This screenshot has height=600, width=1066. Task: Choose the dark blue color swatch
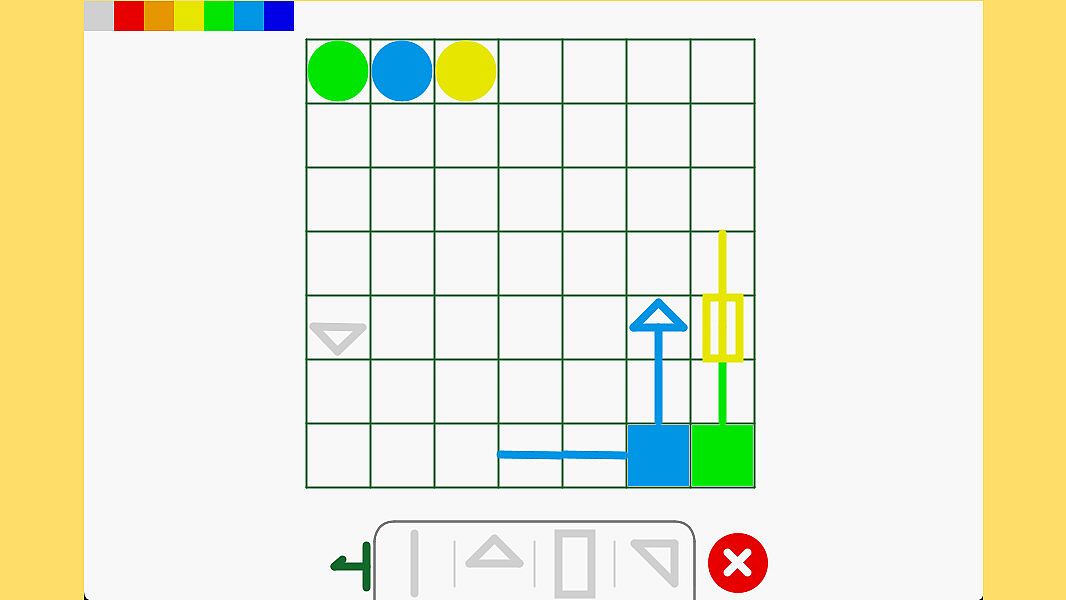[x=279, y=16]
